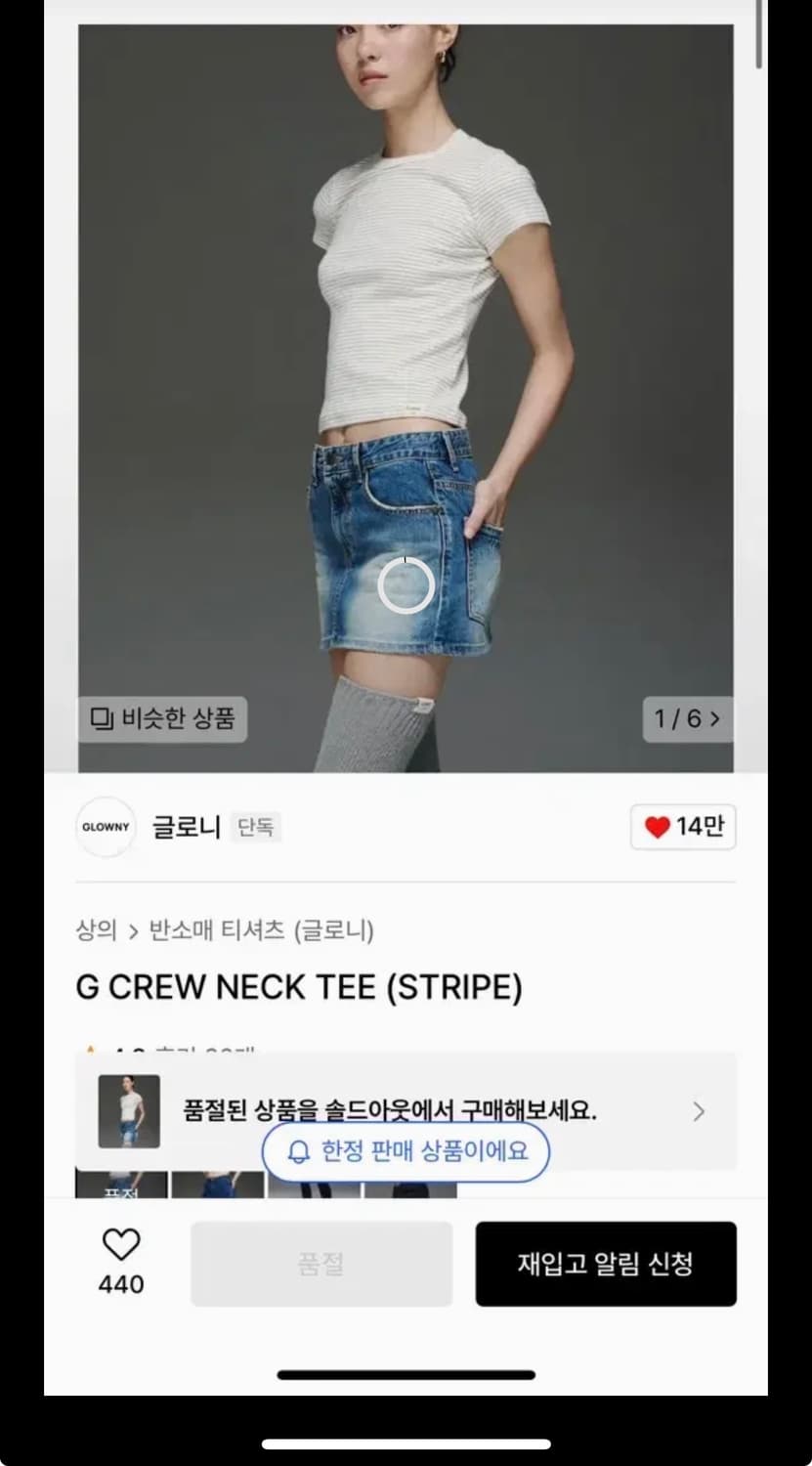This screenshot has height=1466, width=812.
Task: Open category via 상의 breadcrumb chevron
Action: click(x=132, y=930)
